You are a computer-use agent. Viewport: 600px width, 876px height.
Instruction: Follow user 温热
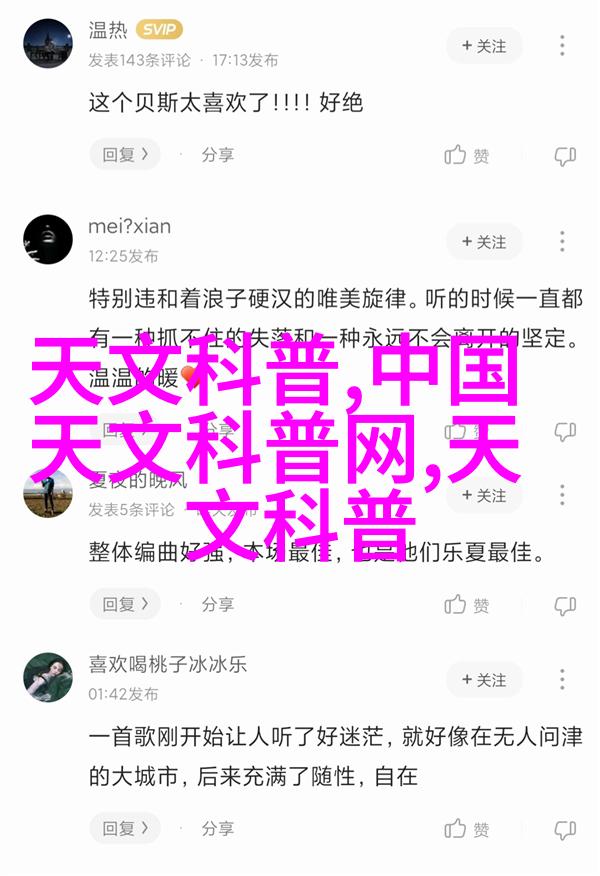484,46
